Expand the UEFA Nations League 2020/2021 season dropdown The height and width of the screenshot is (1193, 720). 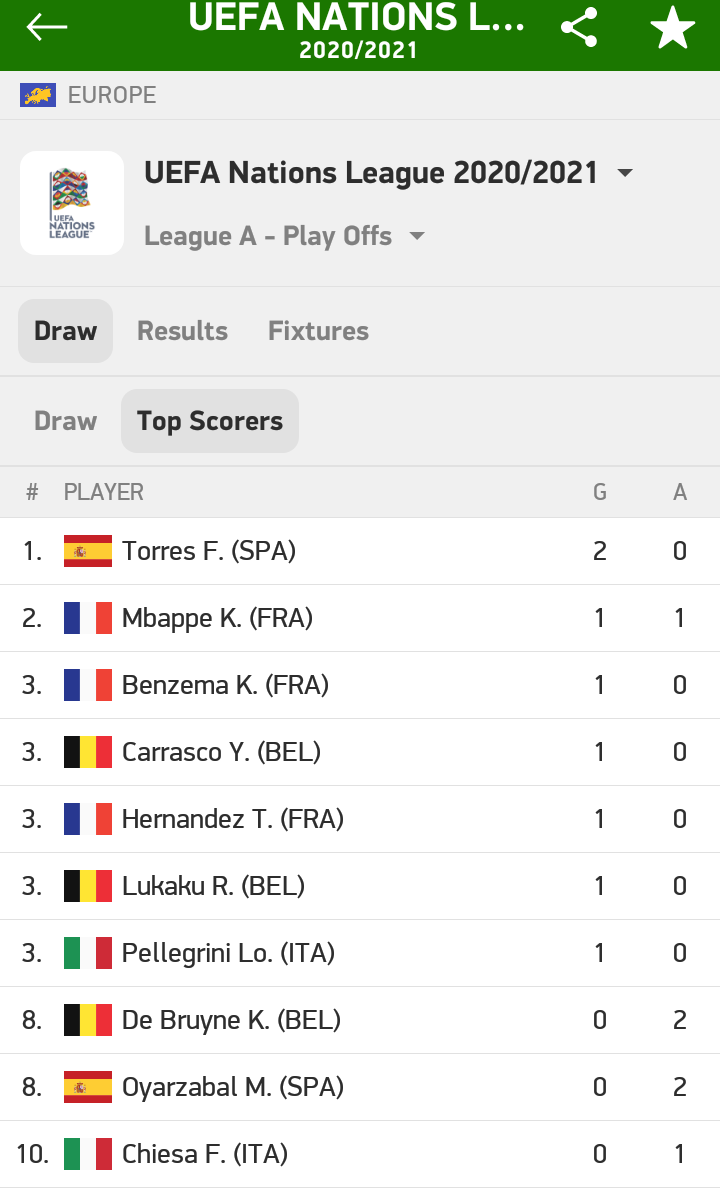point(388,173)
